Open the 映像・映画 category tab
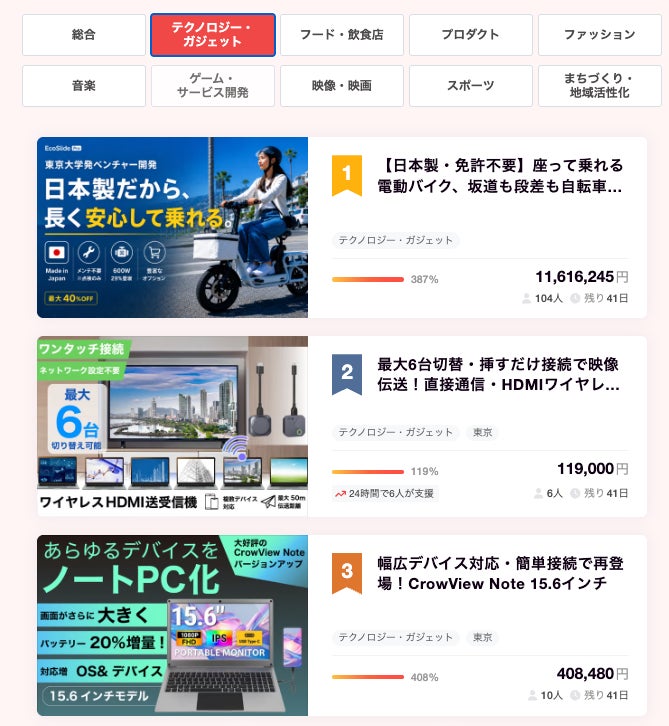 pyautogui.click(x=342, y=86)
